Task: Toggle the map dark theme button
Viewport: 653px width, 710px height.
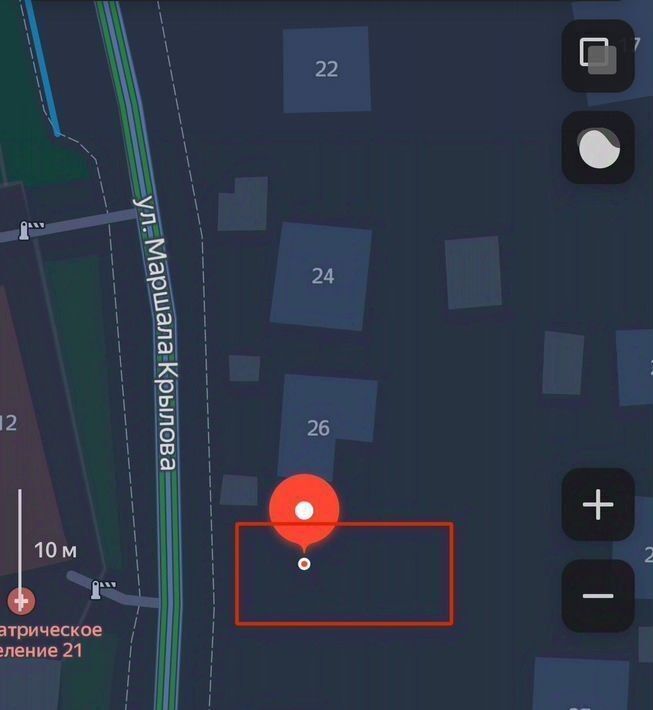Action: [x=598, y=149]
